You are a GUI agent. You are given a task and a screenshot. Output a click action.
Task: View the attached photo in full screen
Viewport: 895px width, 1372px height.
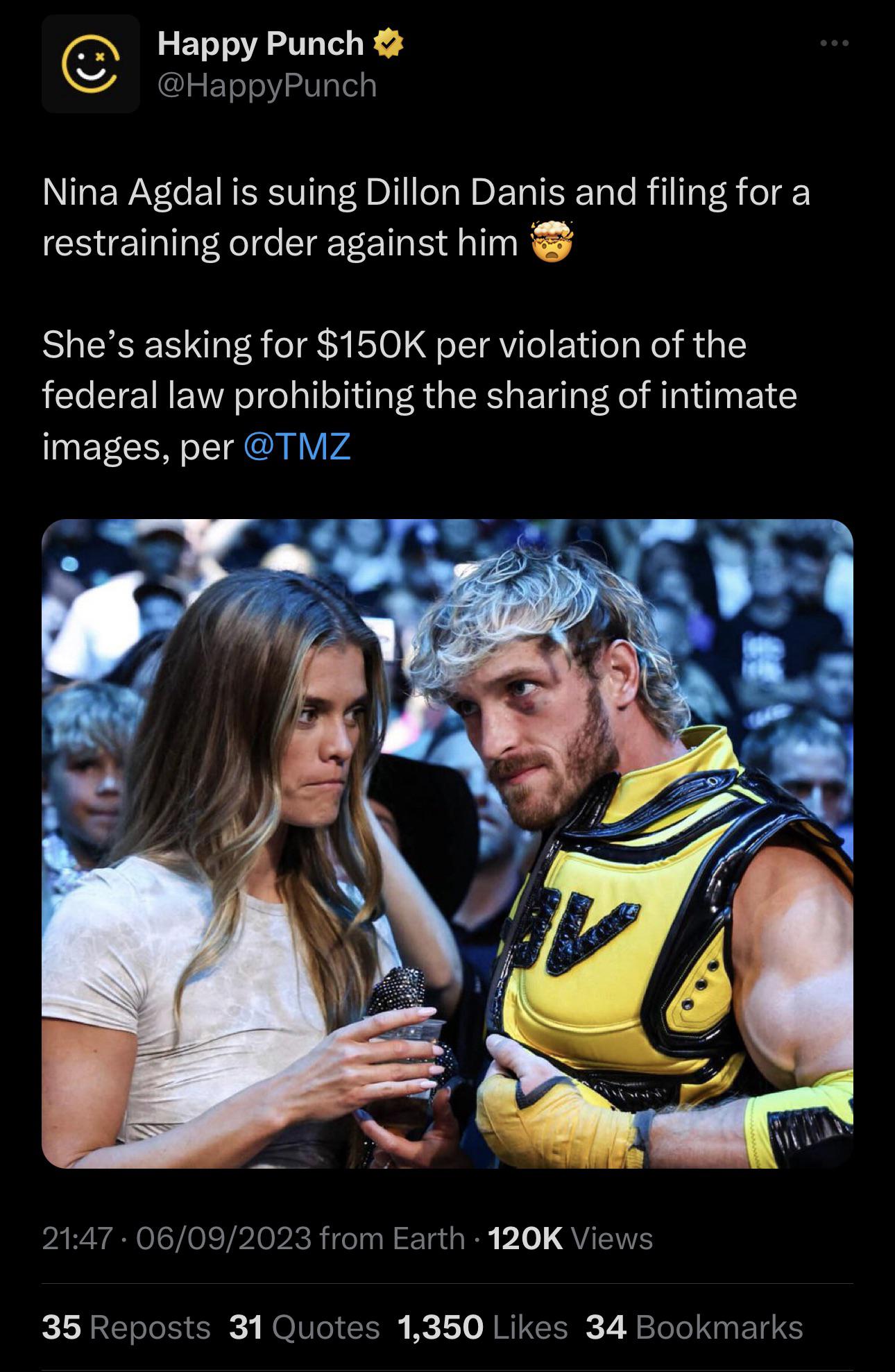(447, 844)
